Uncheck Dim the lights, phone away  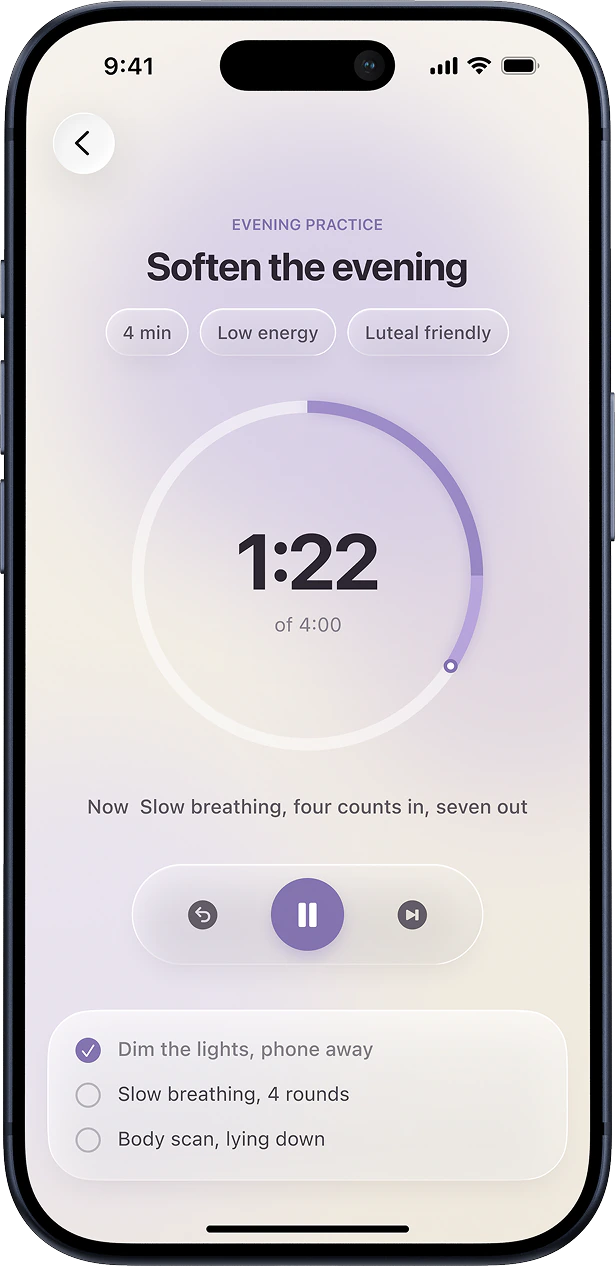click(88, 1050)
